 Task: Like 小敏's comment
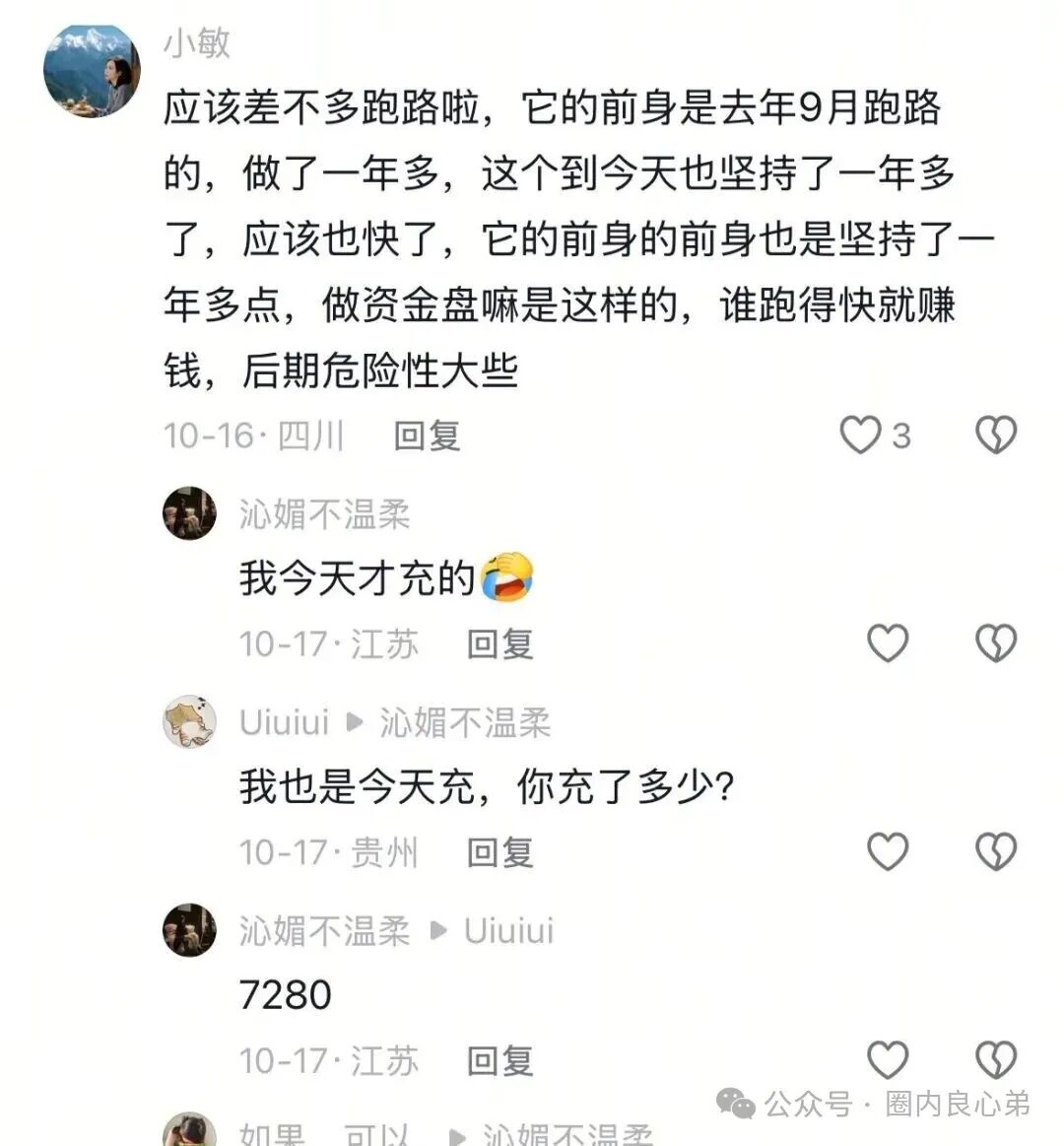tap(860, 435)
